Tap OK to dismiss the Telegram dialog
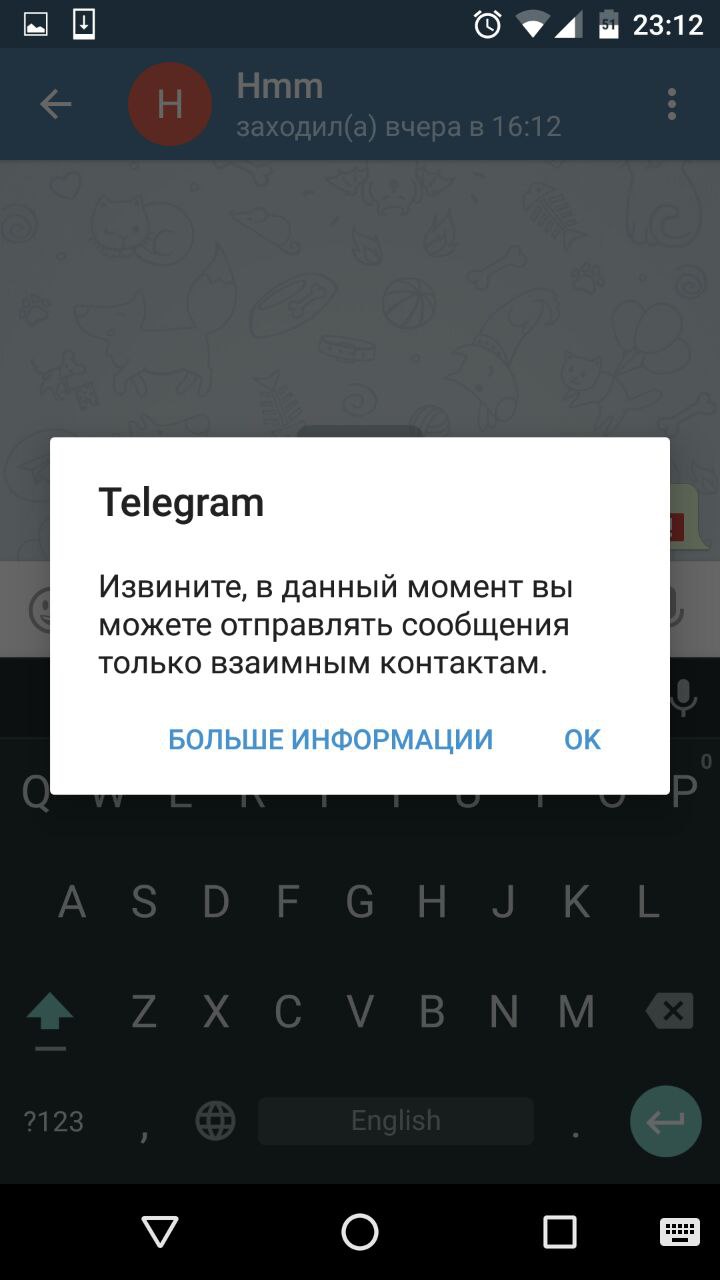 582,739
